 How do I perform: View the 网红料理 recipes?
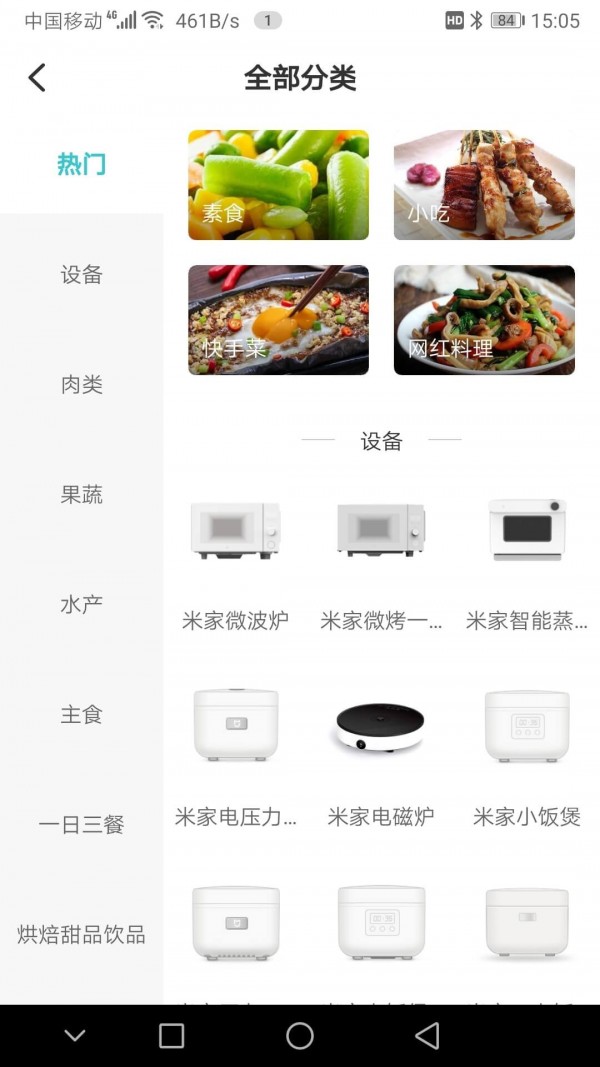coord(484,320)
